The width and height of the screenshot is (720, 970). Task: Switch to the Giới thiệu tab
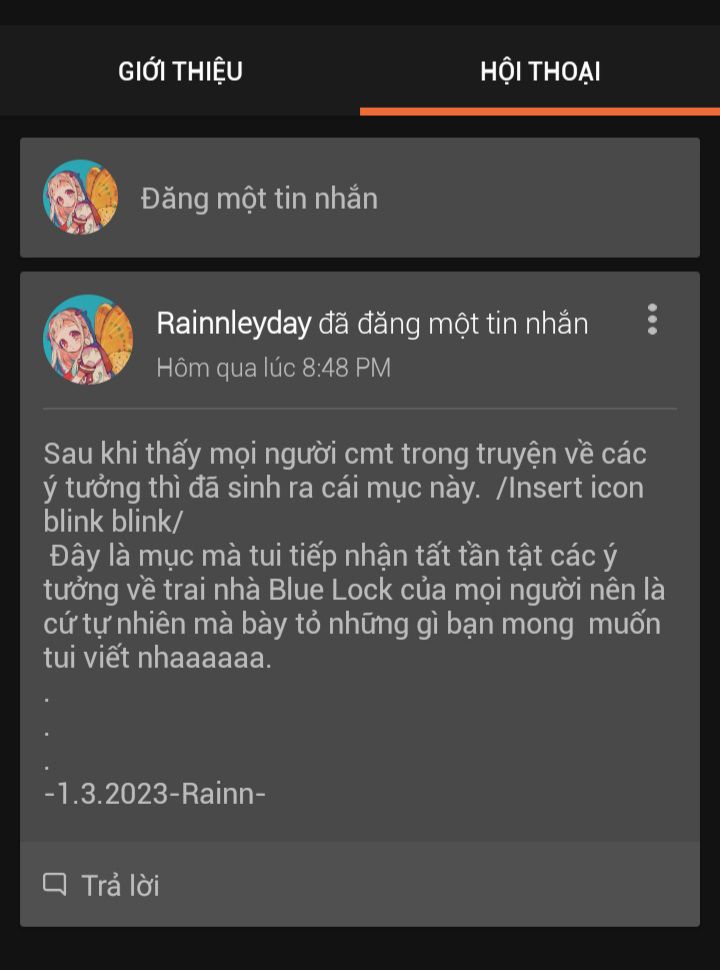point(180,72)
